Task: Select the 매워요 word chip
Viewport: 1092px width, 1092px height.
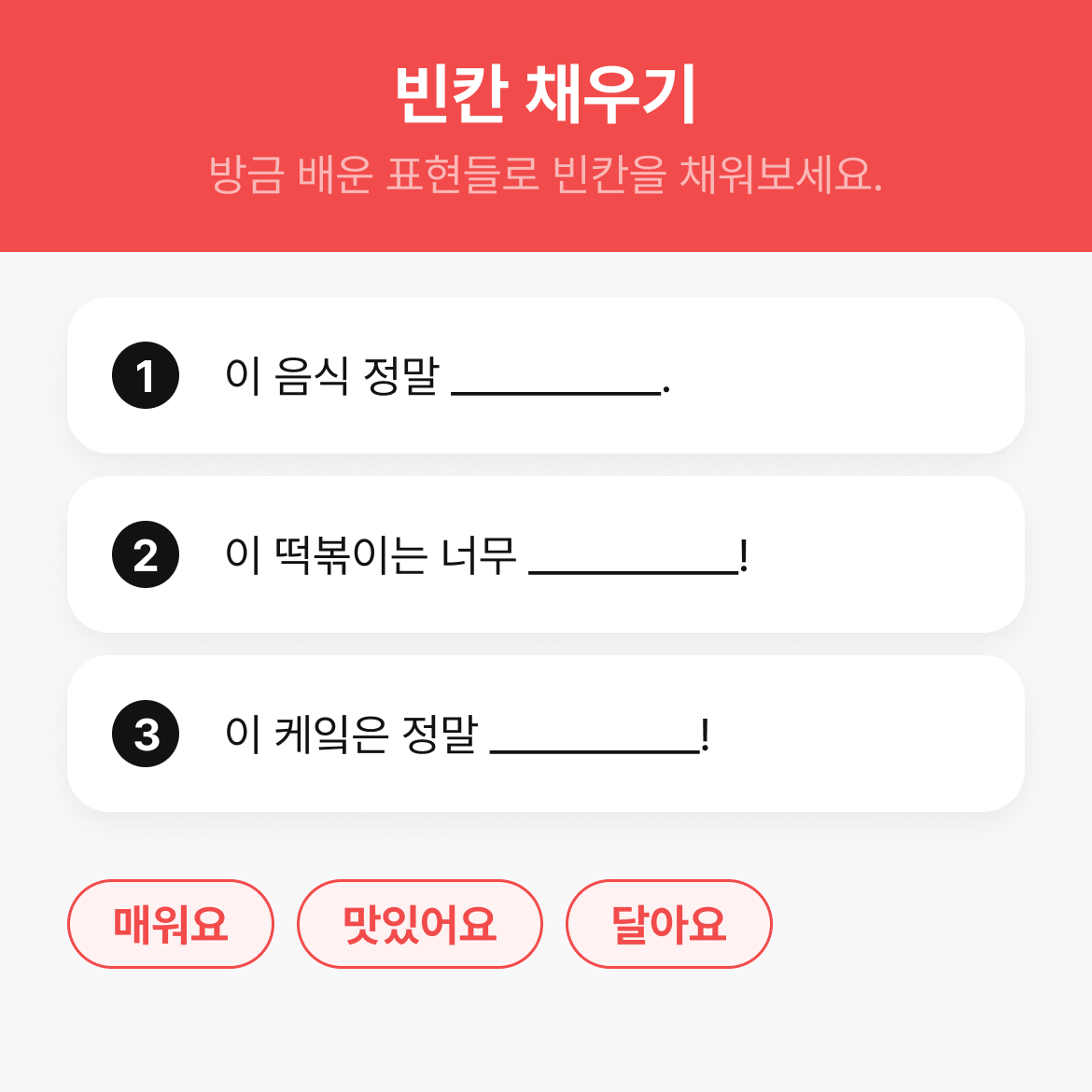Action: click(170, 924)
